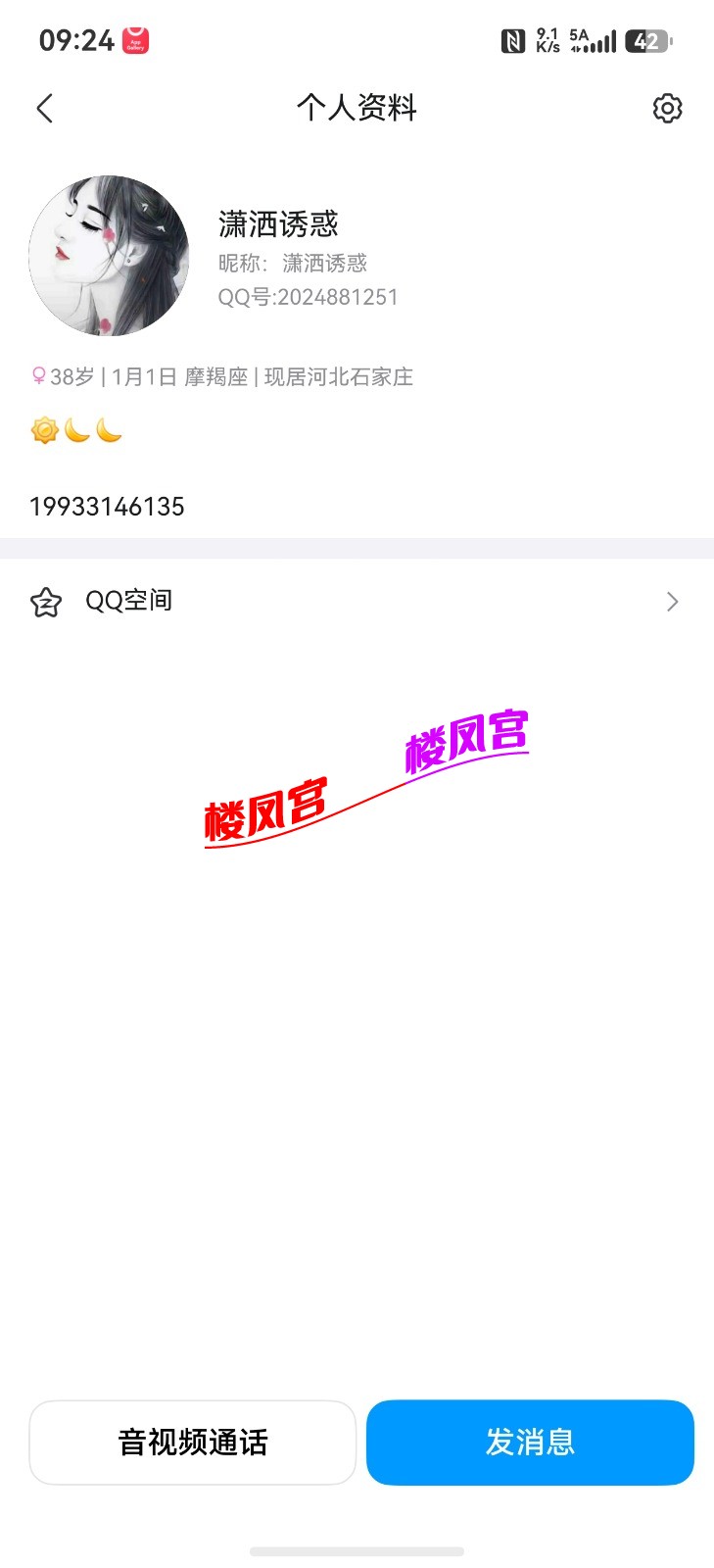
Task: Tap the phone number 19933146135
Action: point(107,507)
